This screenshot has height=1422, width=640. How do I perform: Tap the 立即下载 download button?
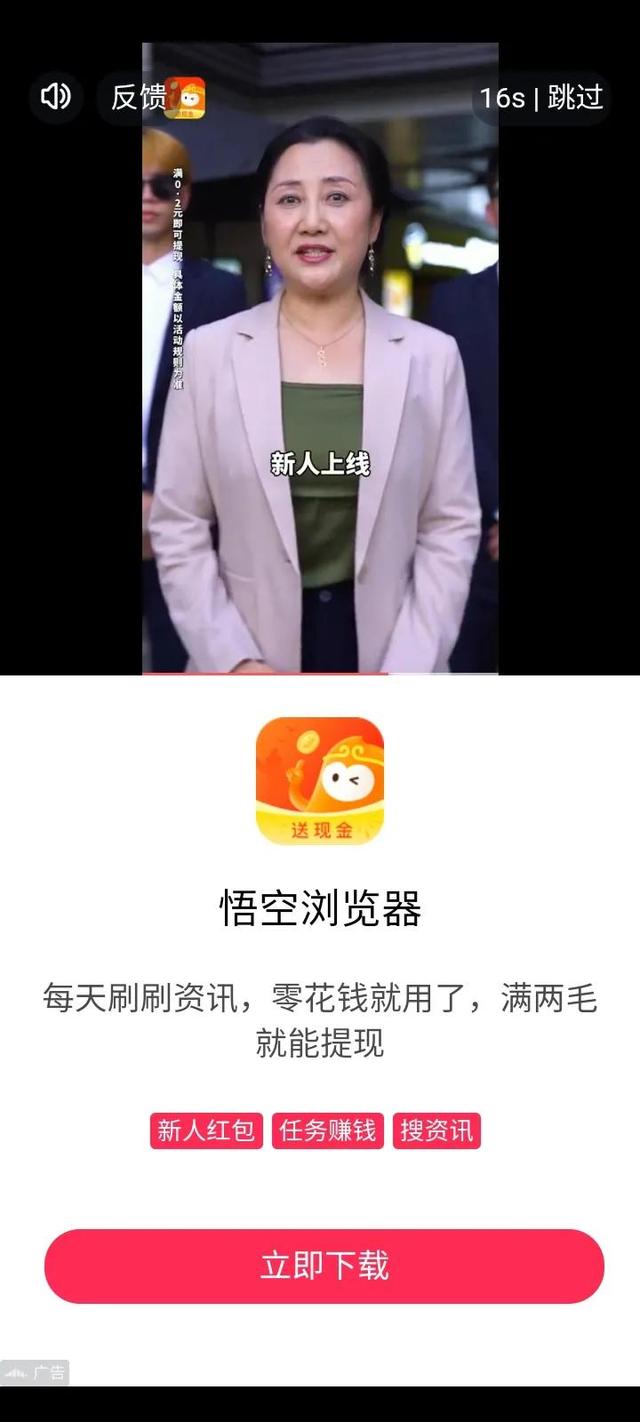(324, 1266)
